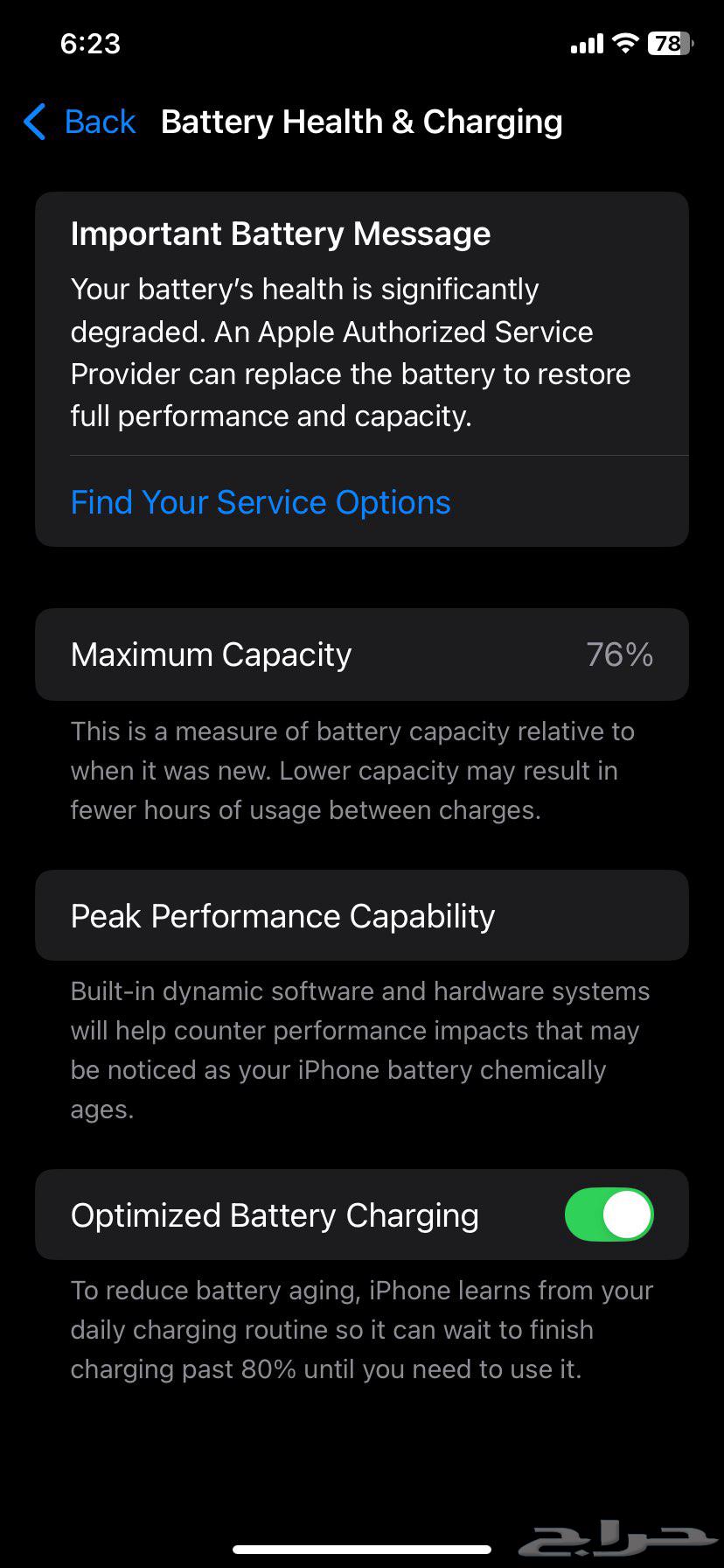Go back to the Battery settings
Viewport: 724px width, 1568px height.
(x=80, y=122)
